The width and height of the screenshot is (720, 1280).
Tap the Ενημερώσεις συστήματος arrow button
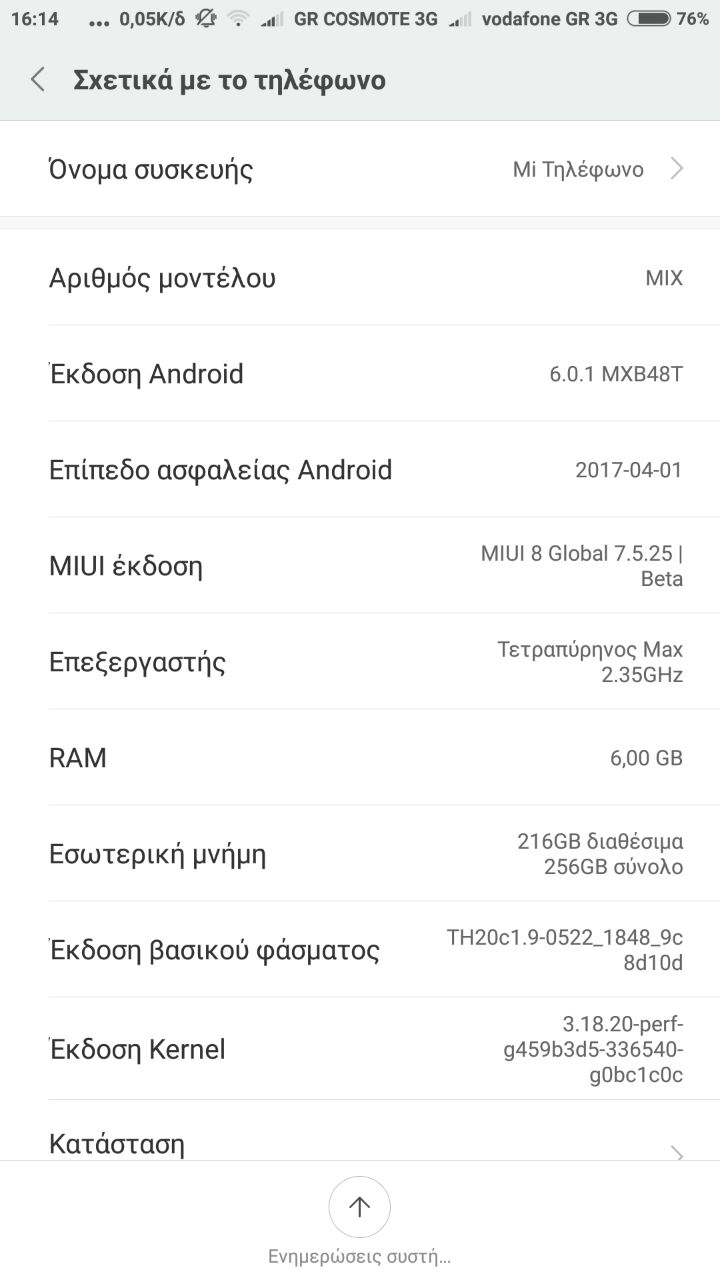359,1207
